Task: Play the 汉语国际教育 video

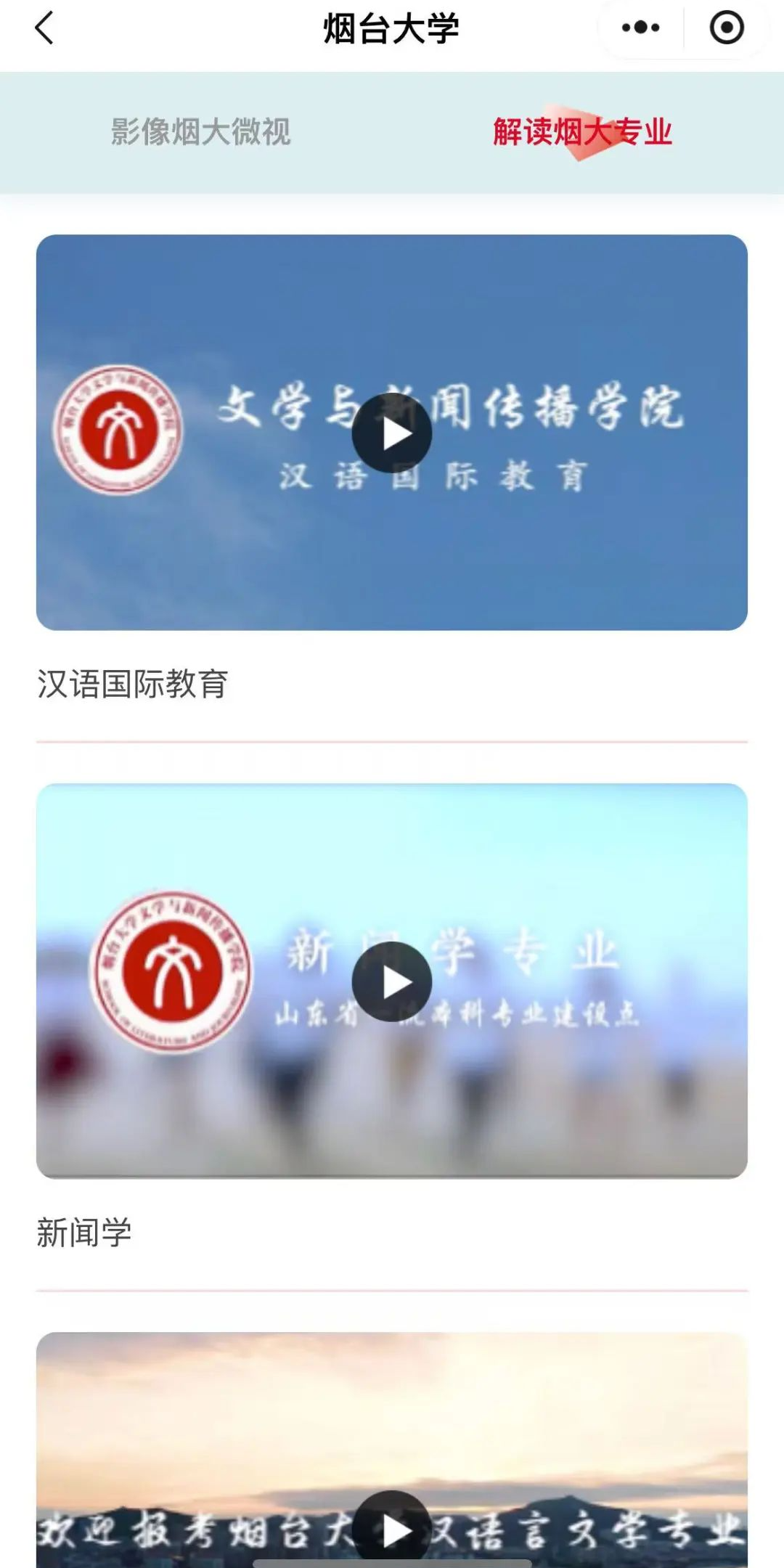Action: pyautogui.click(x=392, y=433)
